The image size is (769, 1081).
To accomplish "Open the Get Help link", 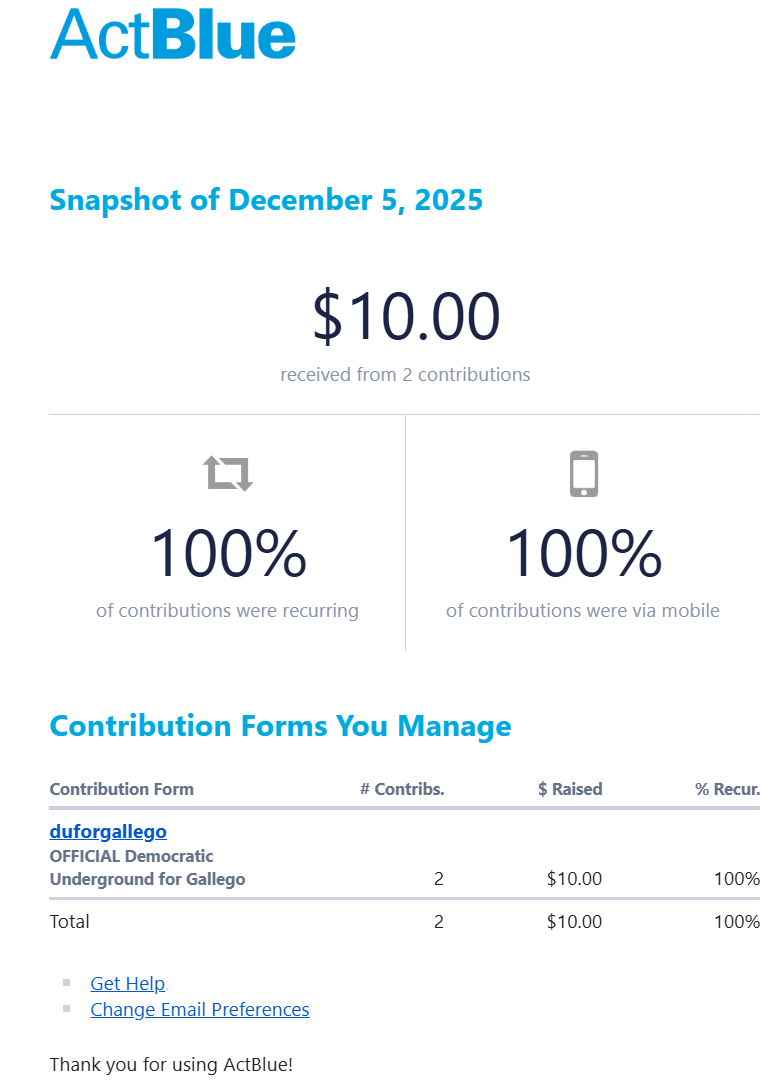I will (127, 983).
